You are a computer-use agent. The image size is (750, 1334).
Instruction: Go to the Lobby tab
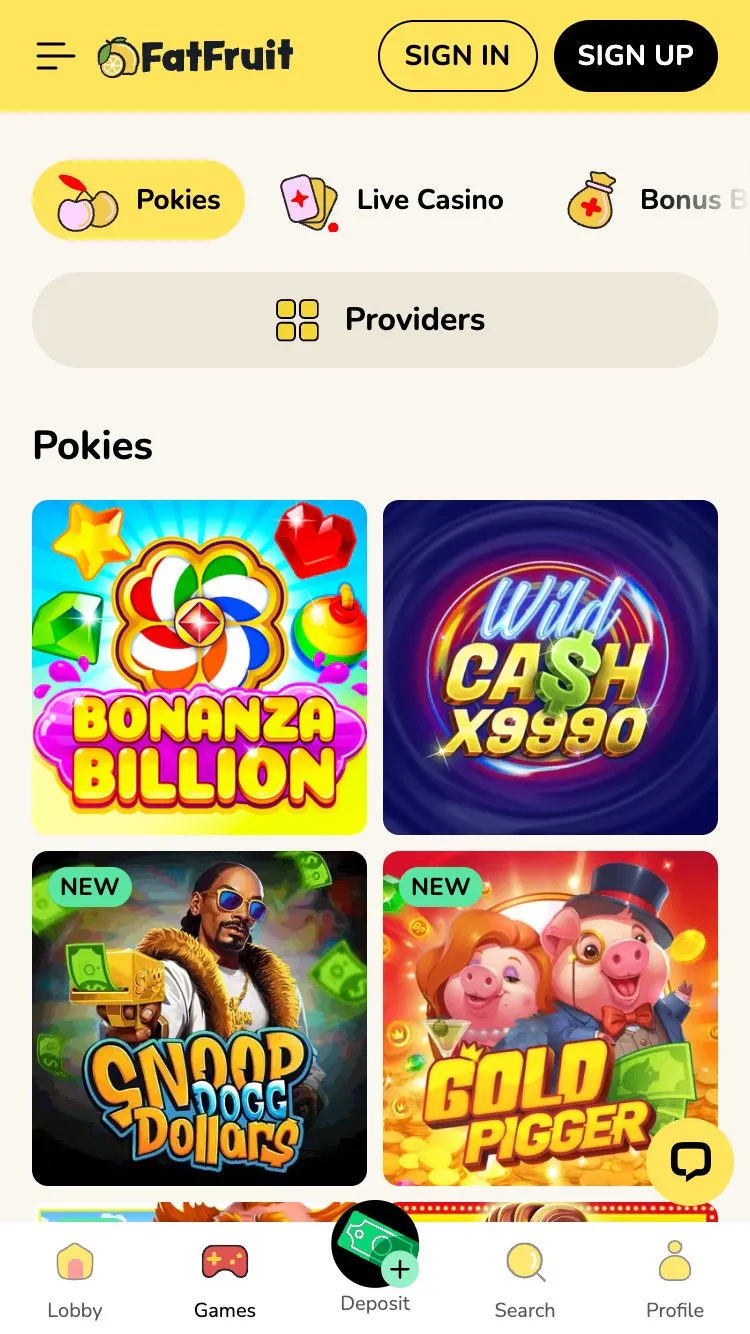coord(75,1280)
